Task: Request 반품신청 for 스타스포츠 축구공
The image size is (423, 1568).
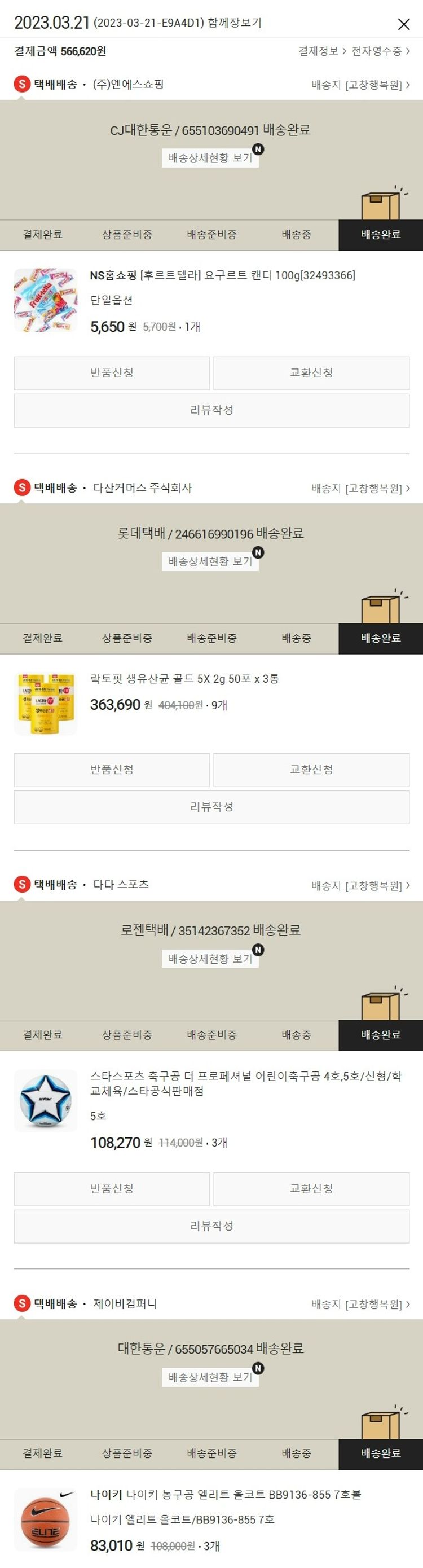Action: point(112,1188)
